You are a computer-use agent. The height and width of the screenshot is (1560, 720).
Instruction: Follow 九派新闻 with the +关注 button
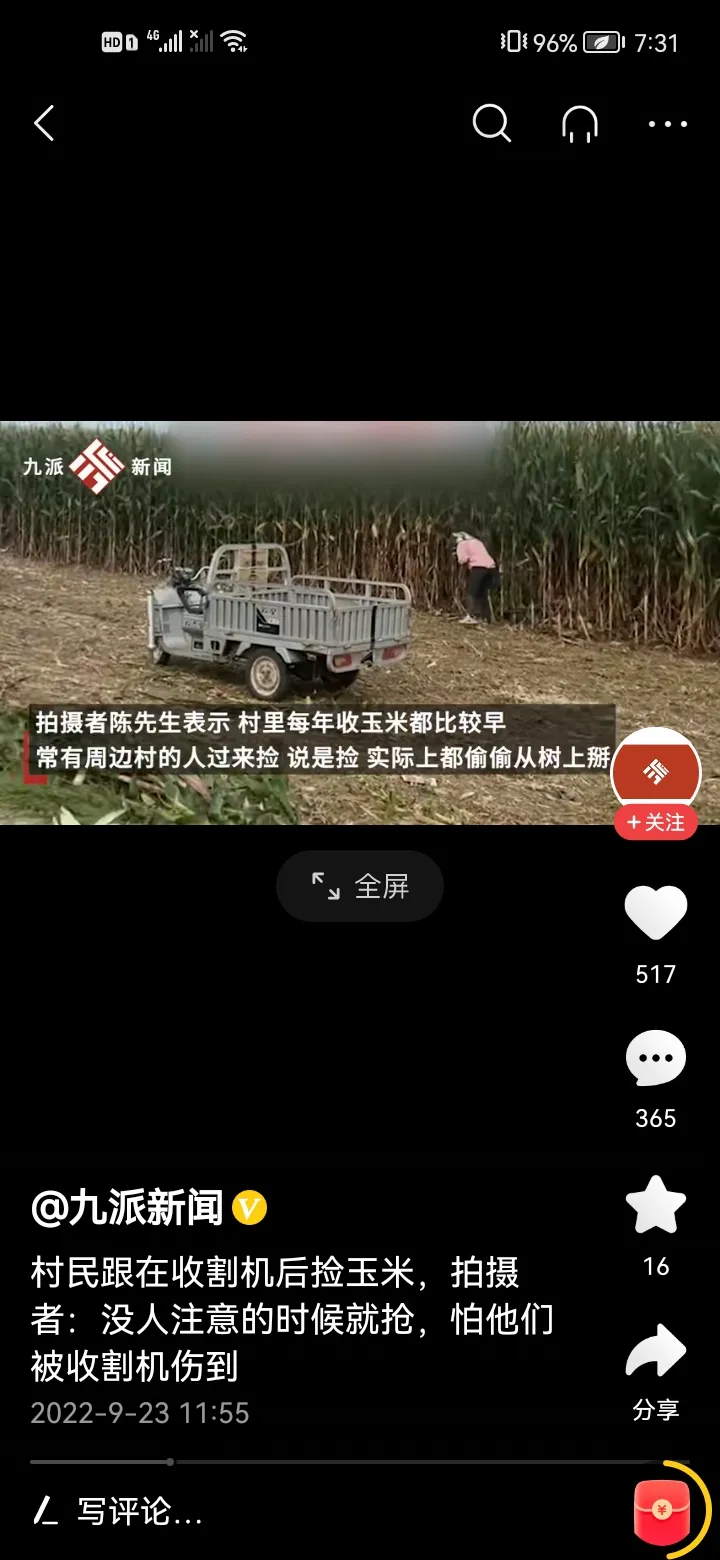click(656, 822)
